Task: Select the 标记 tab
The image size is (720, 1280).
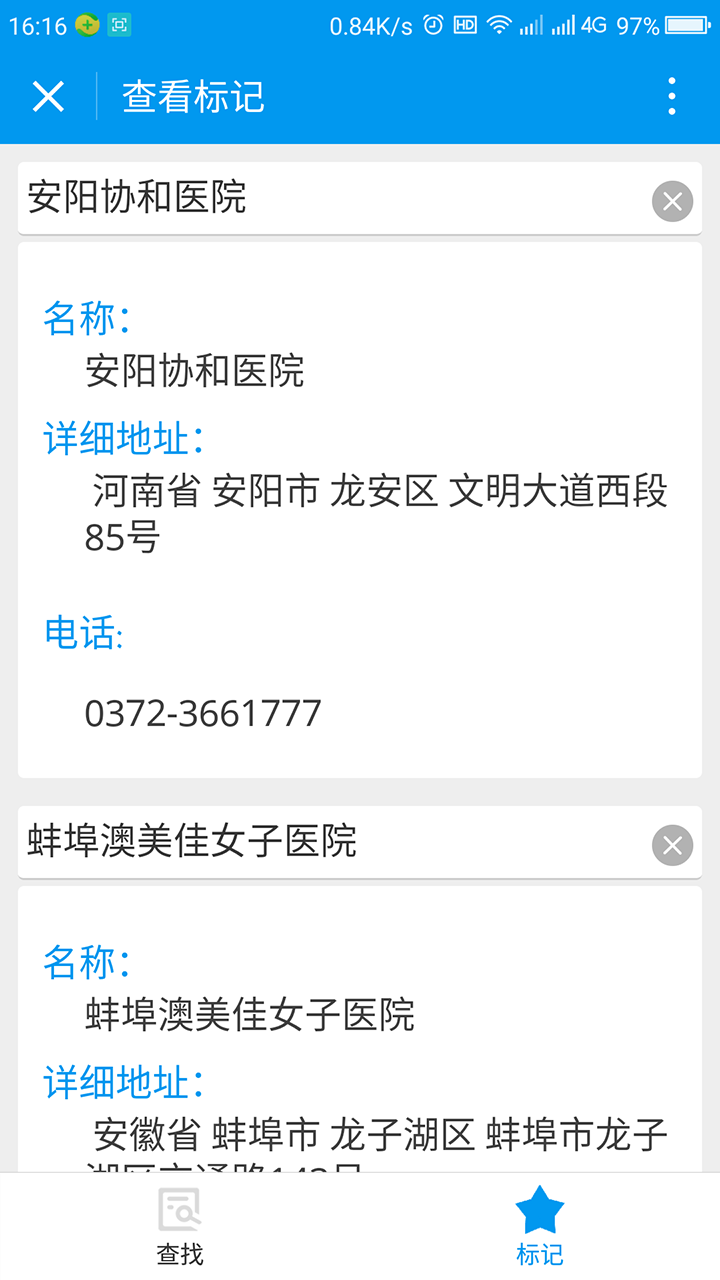Action: [x=540, y=1226]
